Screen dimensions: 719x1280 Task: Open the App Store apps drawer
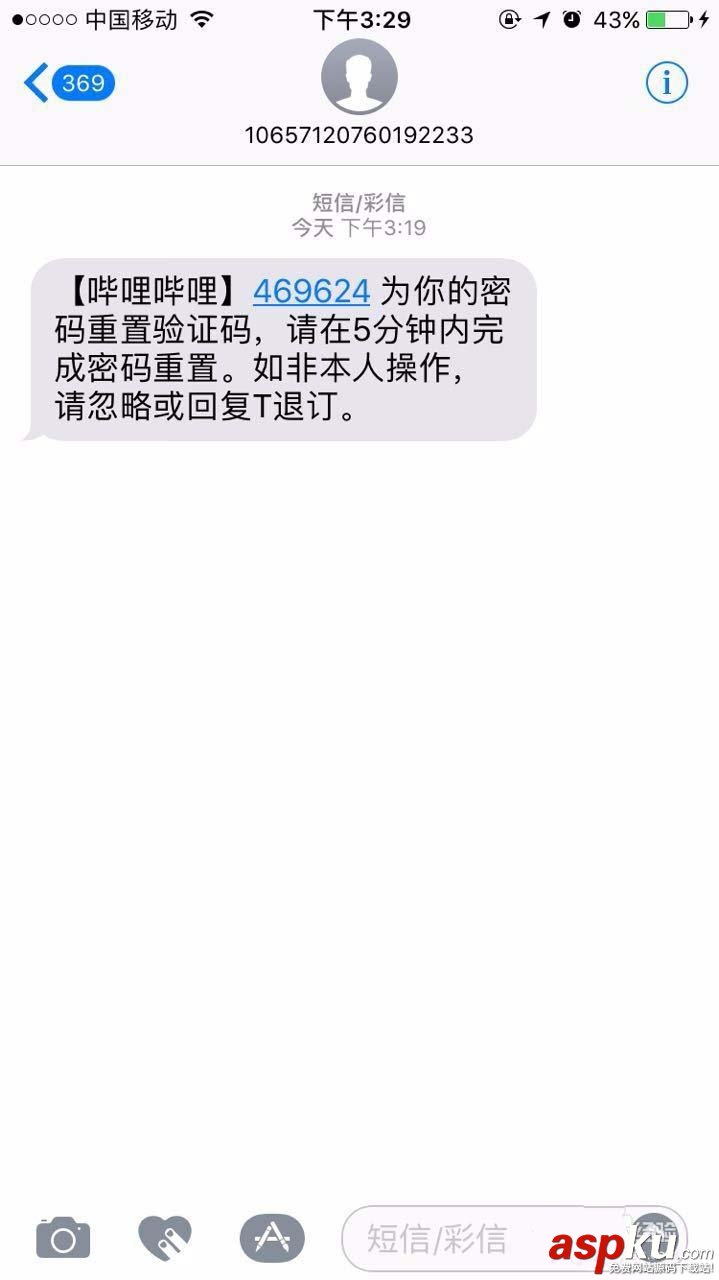click(x=271, y=1238)
